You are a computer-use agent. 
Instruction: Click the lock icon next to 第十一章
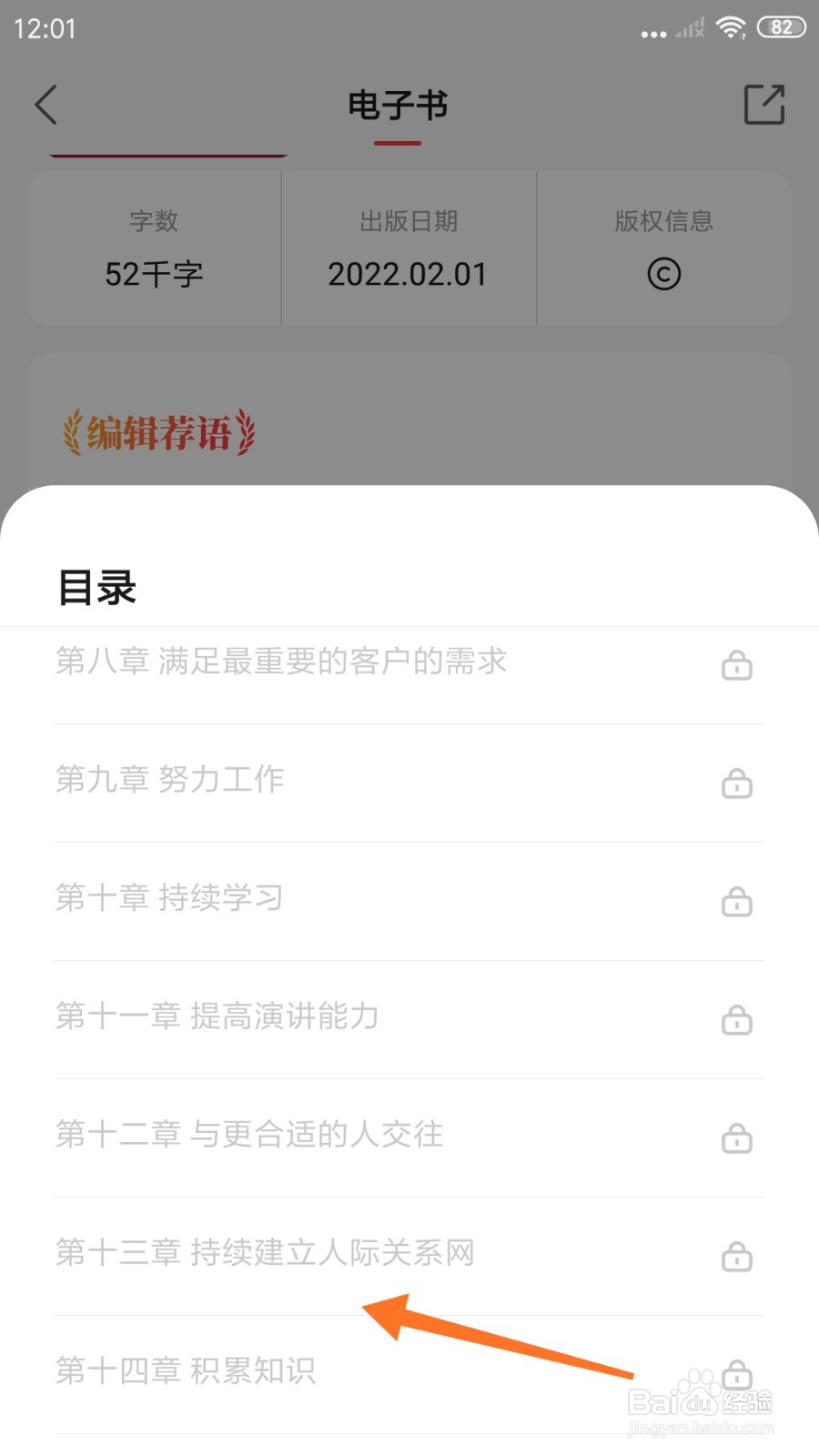coord(735,1020)
